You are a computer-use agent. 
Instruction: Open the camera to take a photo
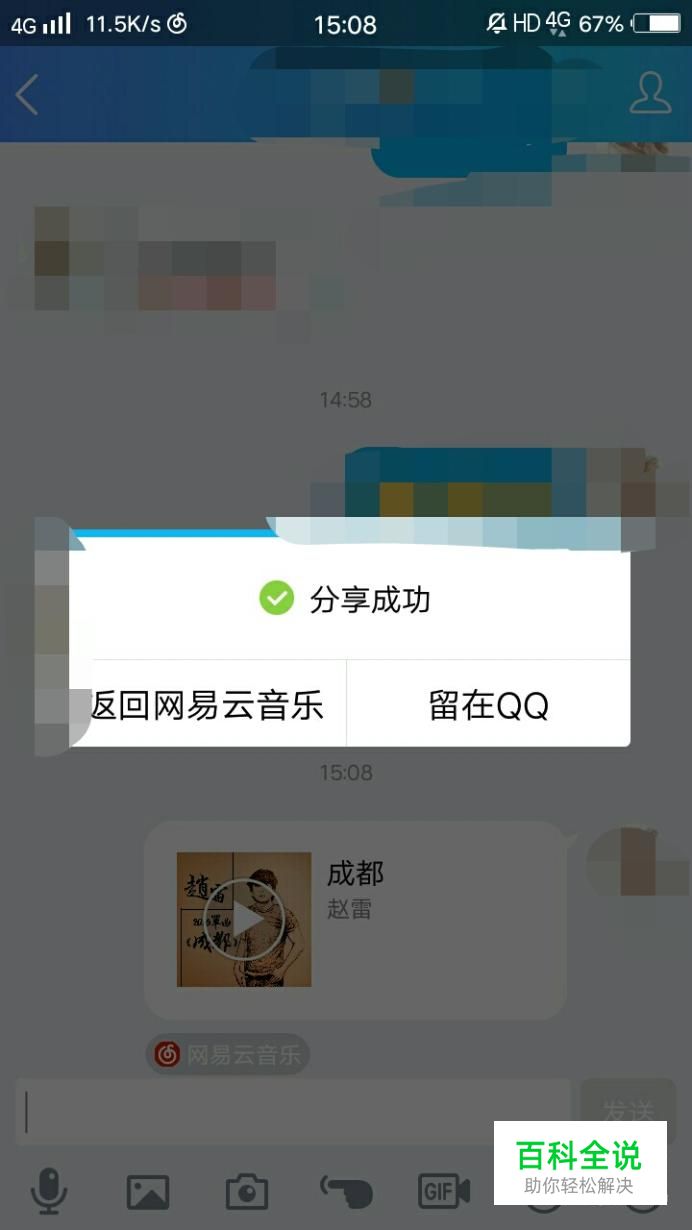246,1191
